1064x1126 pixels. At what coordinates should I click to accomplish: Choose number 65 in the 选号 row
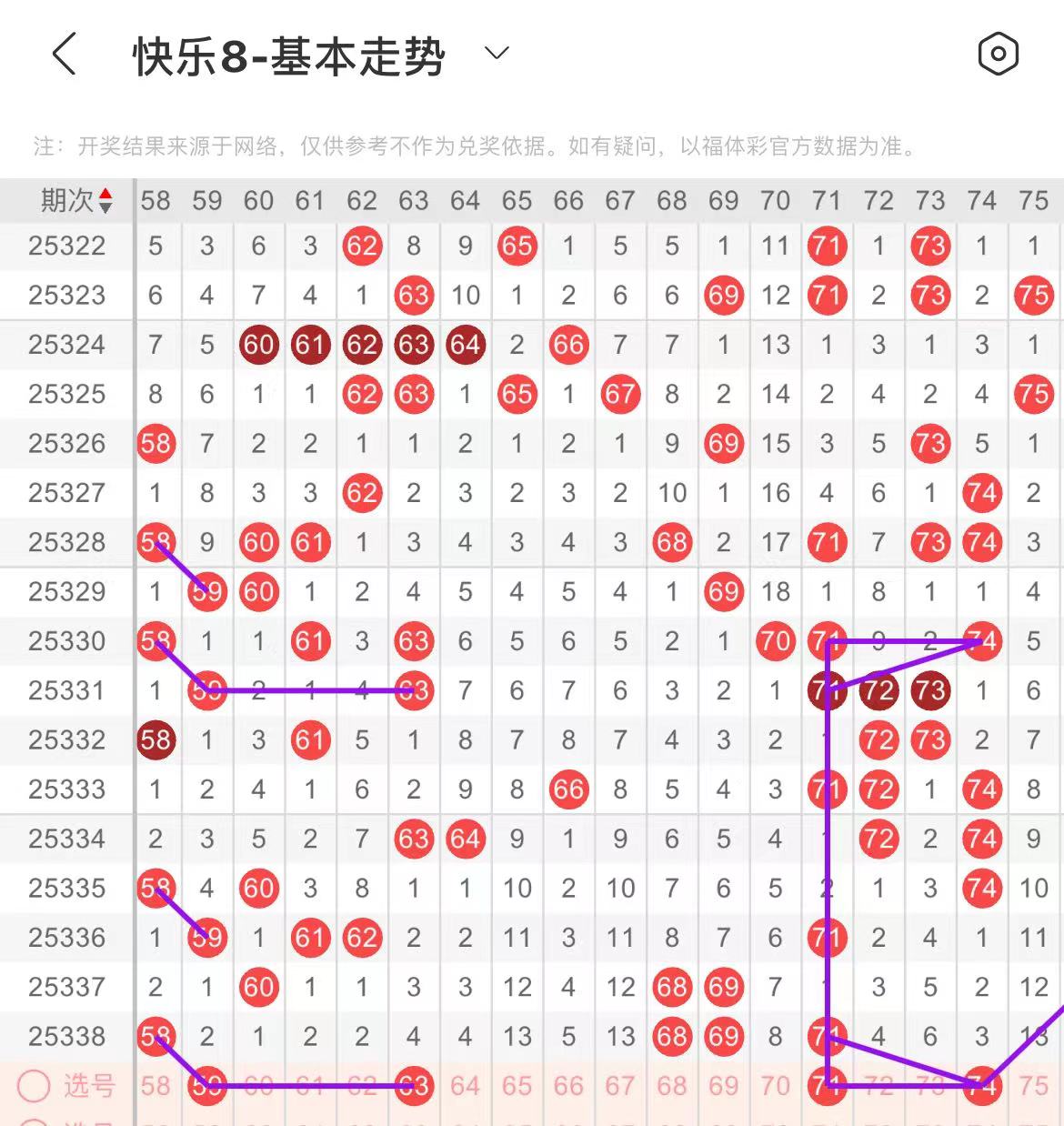point(517,1085)
